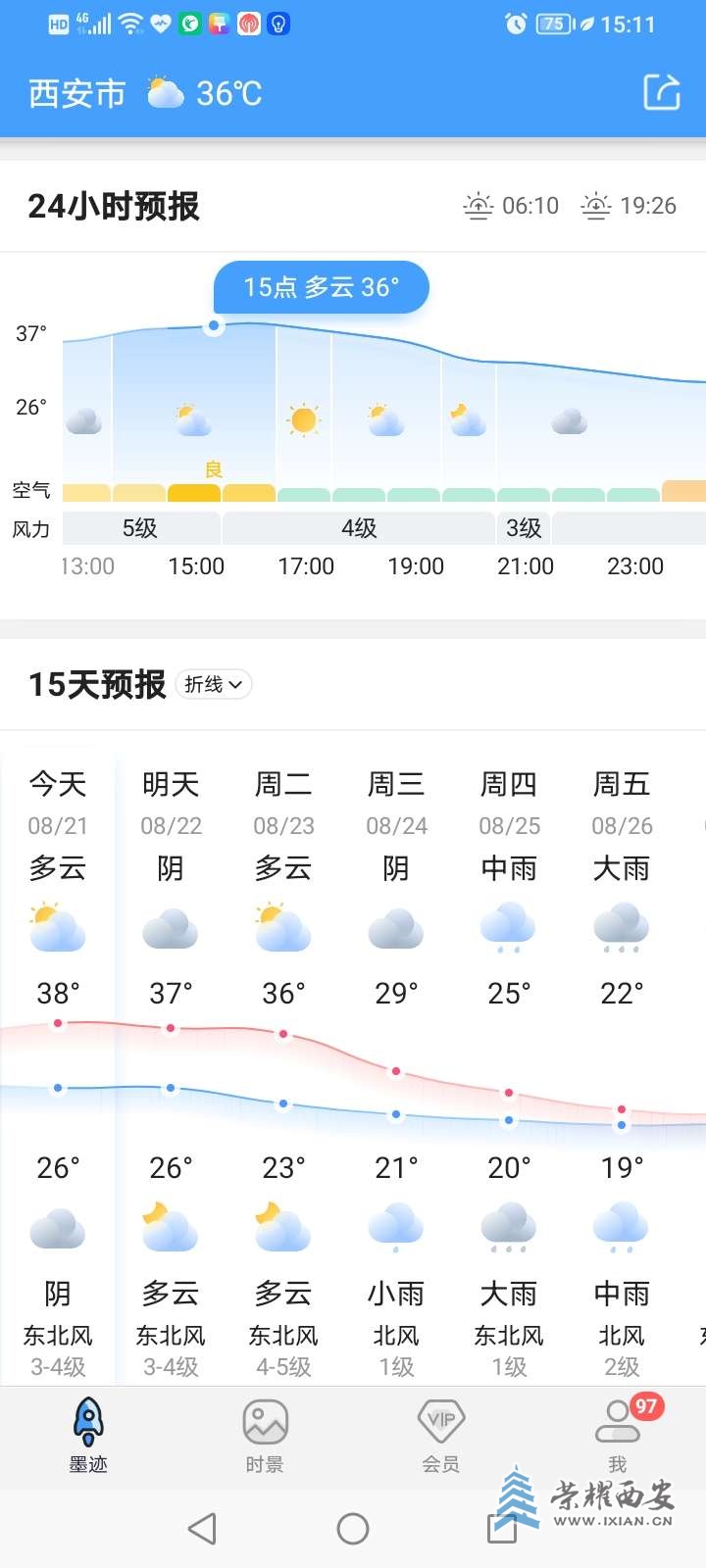Tap the system back button
This screenshot has width=706, height=1568.
202,1528
